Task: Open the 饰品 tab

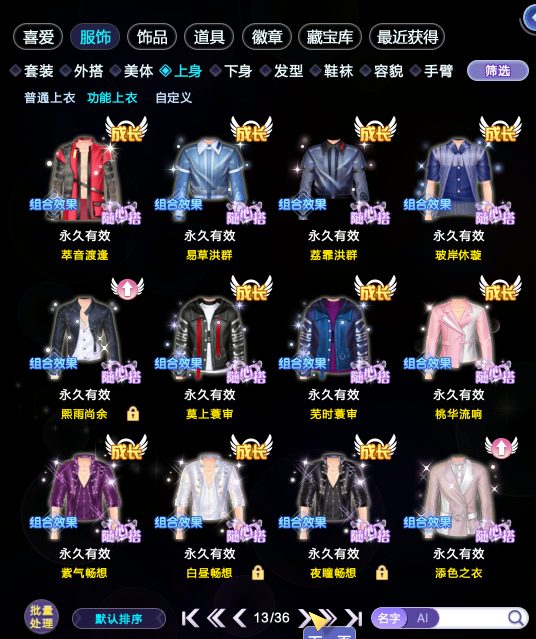Action: tap(152, 37)
